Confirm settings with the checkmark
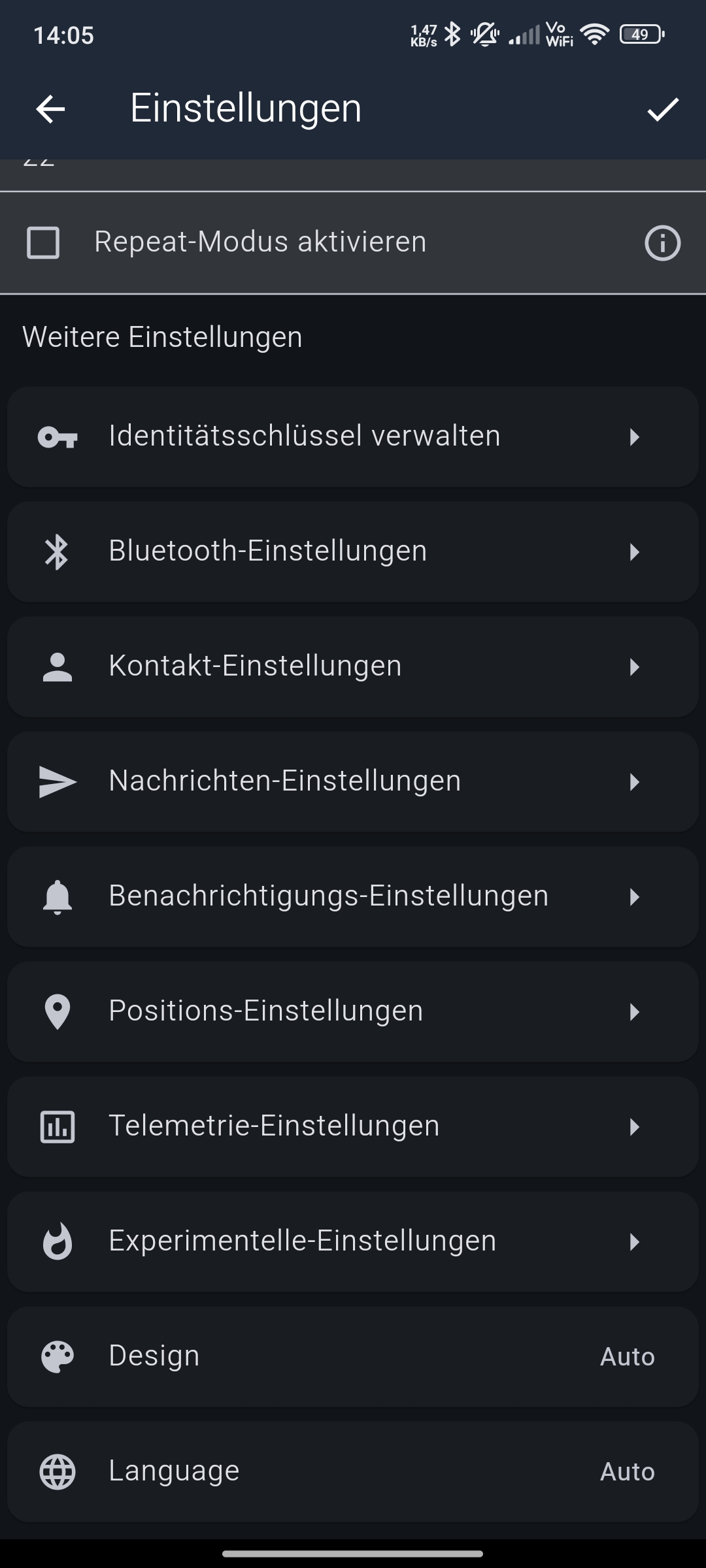 coord(663,109)
